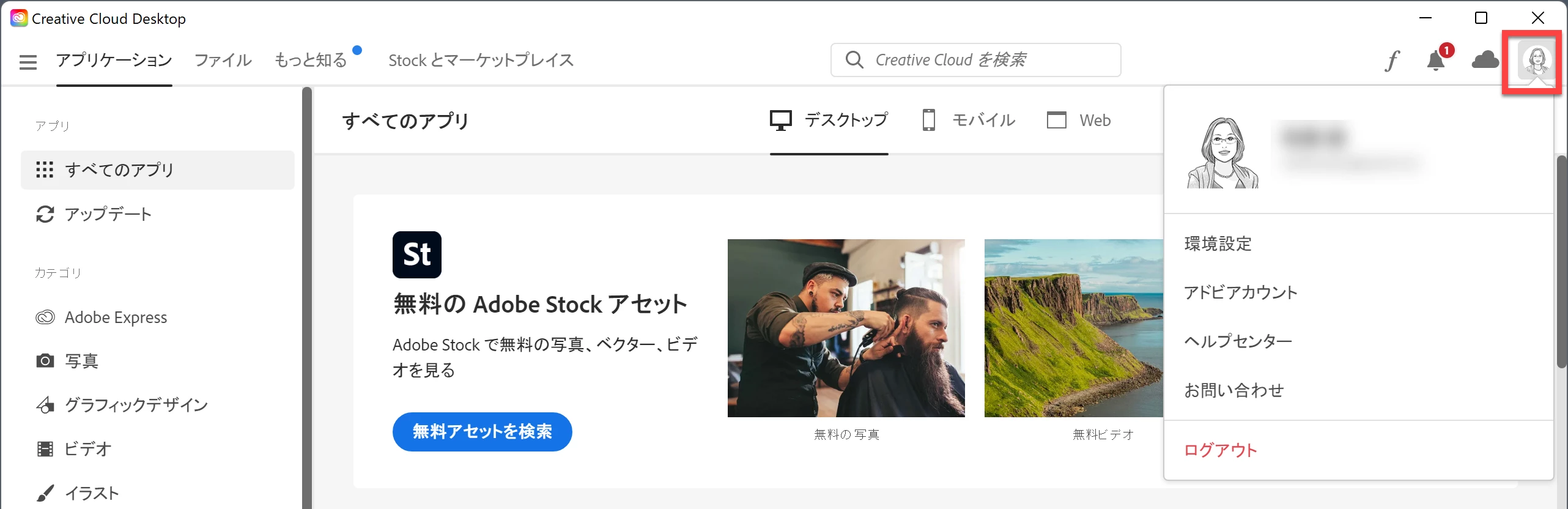1568x509 pixels.
Task: Choose お問い合わせ
Action: tap(1233, 390)
